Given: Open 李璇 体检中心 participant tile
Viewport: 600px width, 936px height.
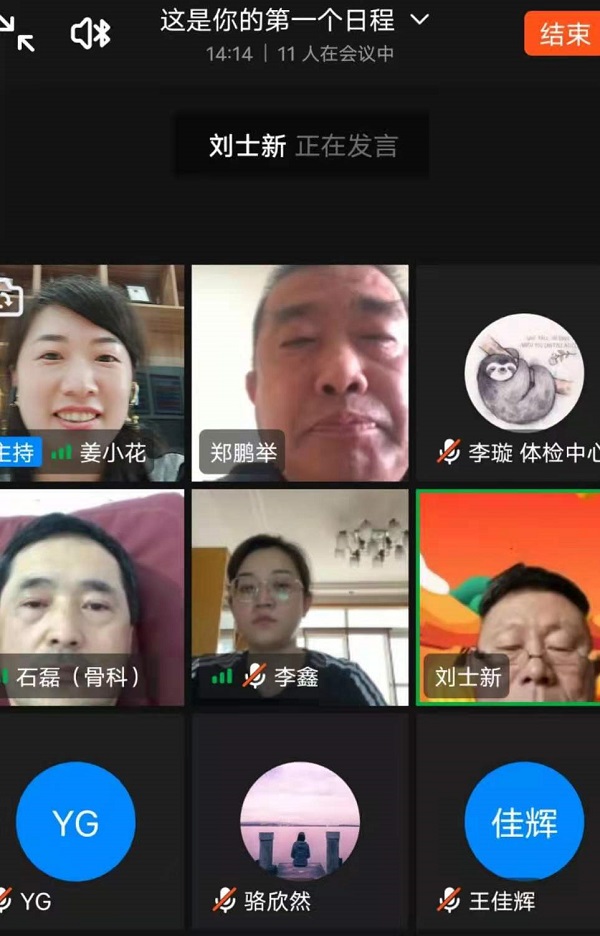Looking at the screenshot, I should click(508, 372).
